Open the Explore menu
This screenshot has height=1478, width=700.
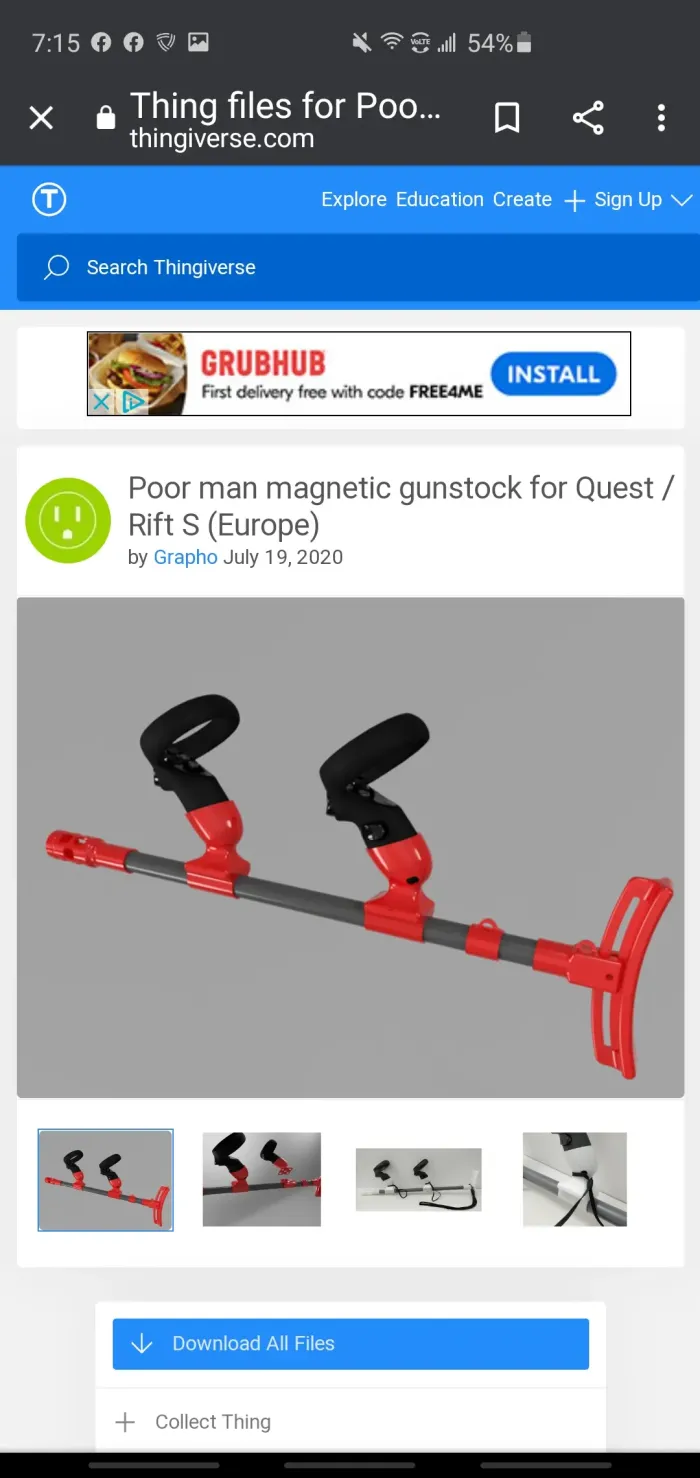coord(353,199)
